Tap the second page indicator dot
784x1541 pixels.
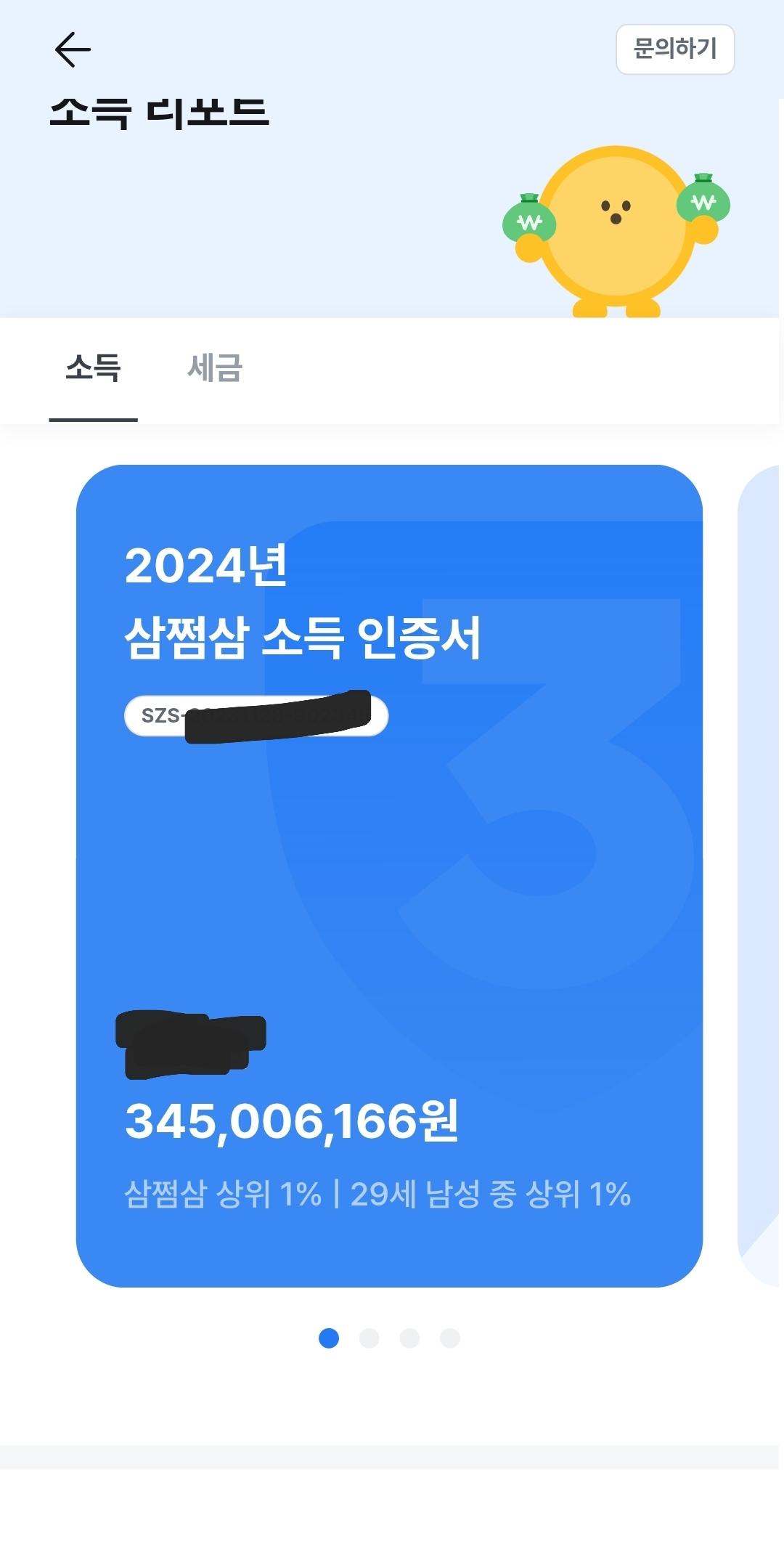point(369,1338)
